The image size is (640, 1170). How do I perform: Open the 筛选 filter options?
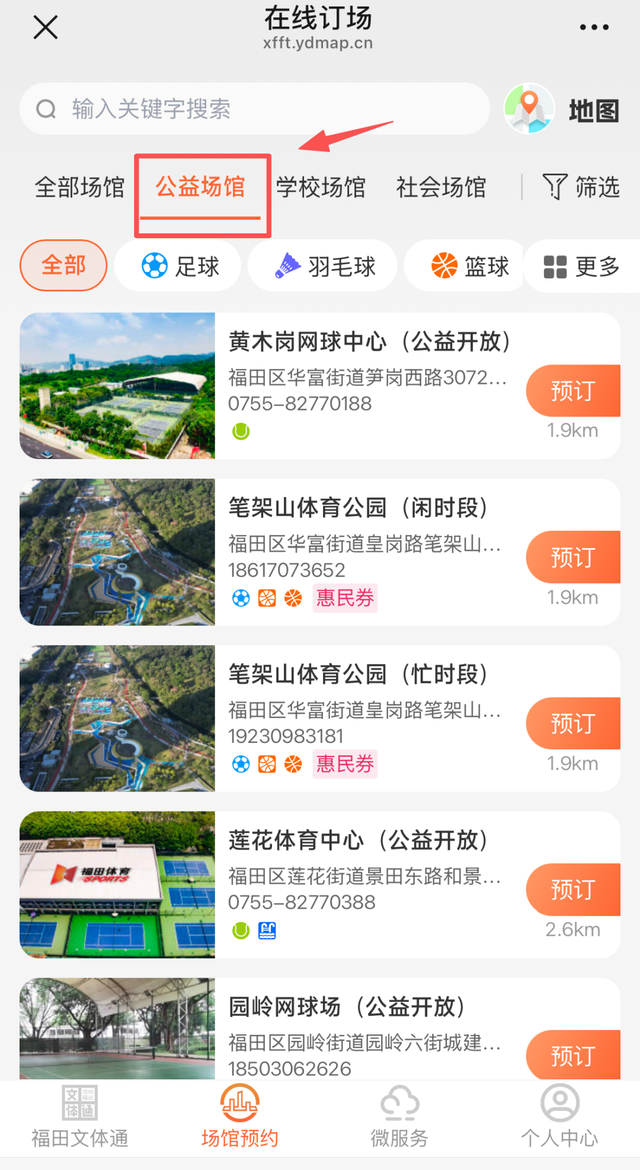pos(581,187)
